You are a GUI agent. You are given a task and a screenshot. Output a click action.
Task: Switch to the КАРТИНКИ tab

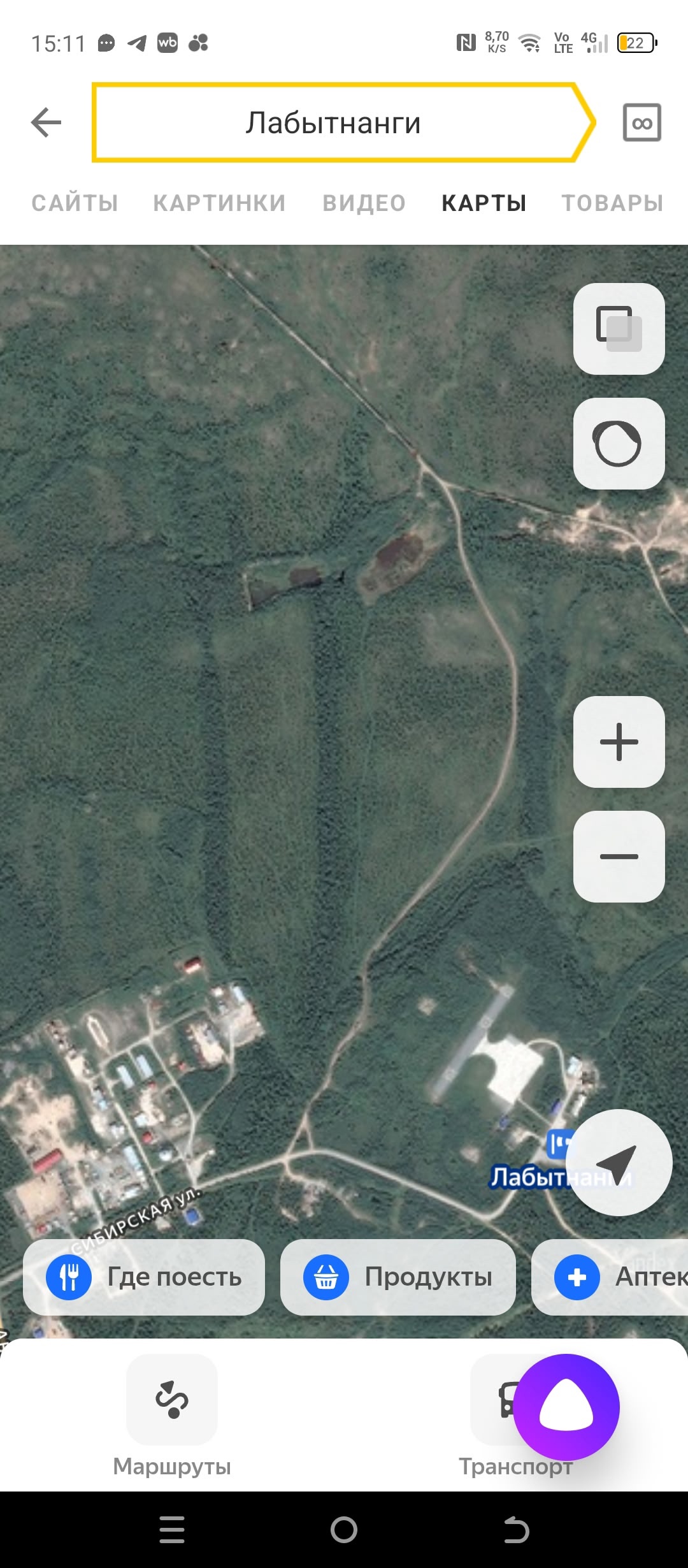point(220,203)
